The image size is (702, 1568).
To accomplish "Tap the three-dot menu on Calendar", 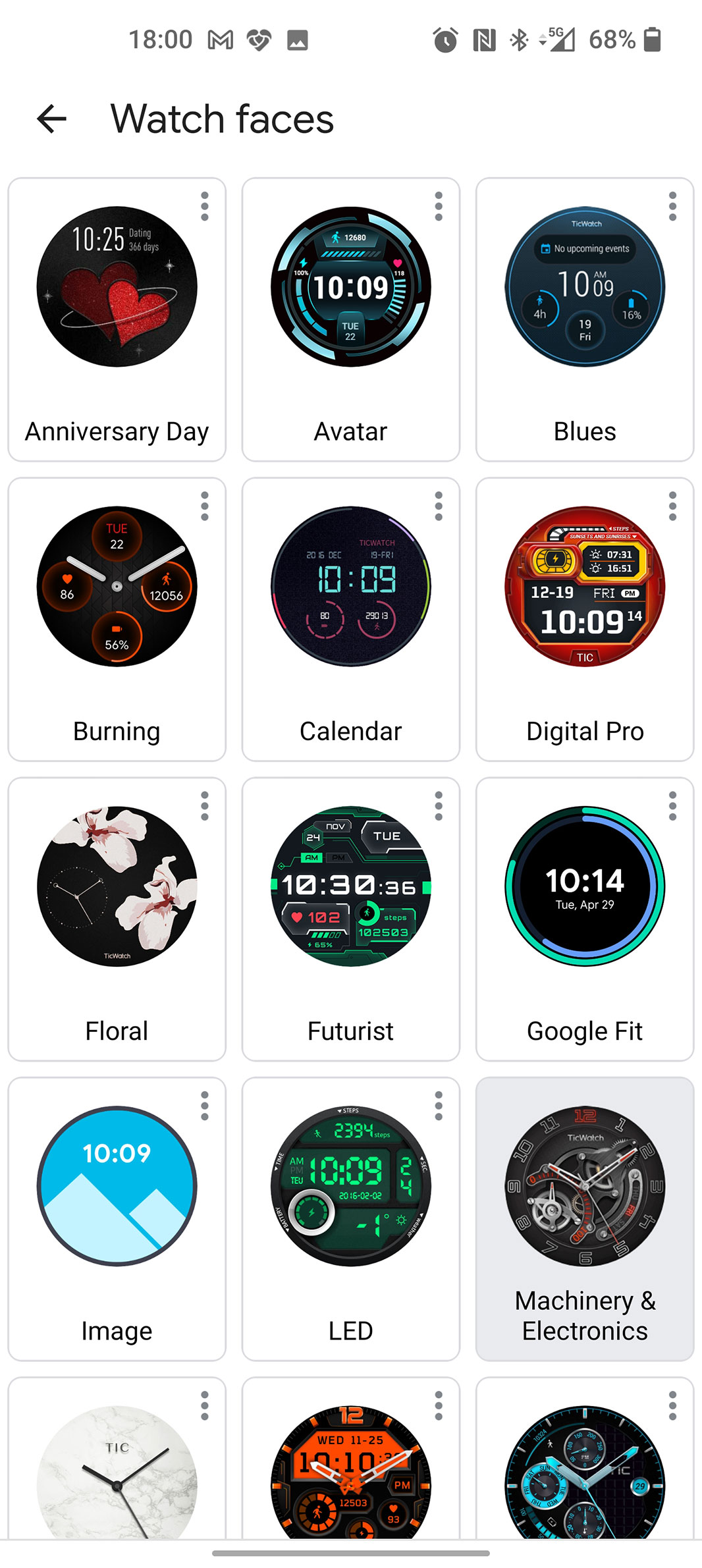I will coord(439,506).
